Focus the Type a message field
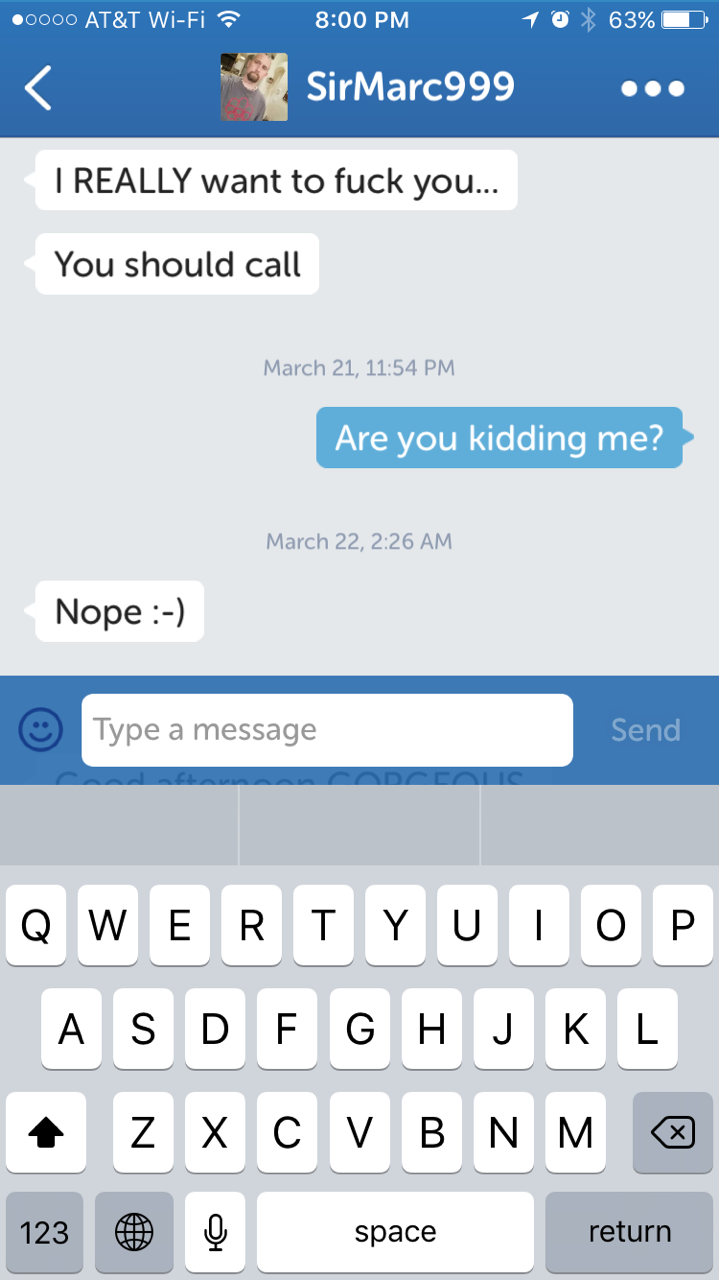The image size is (719, 1280). pyautogui.click(x=327, y=730)
